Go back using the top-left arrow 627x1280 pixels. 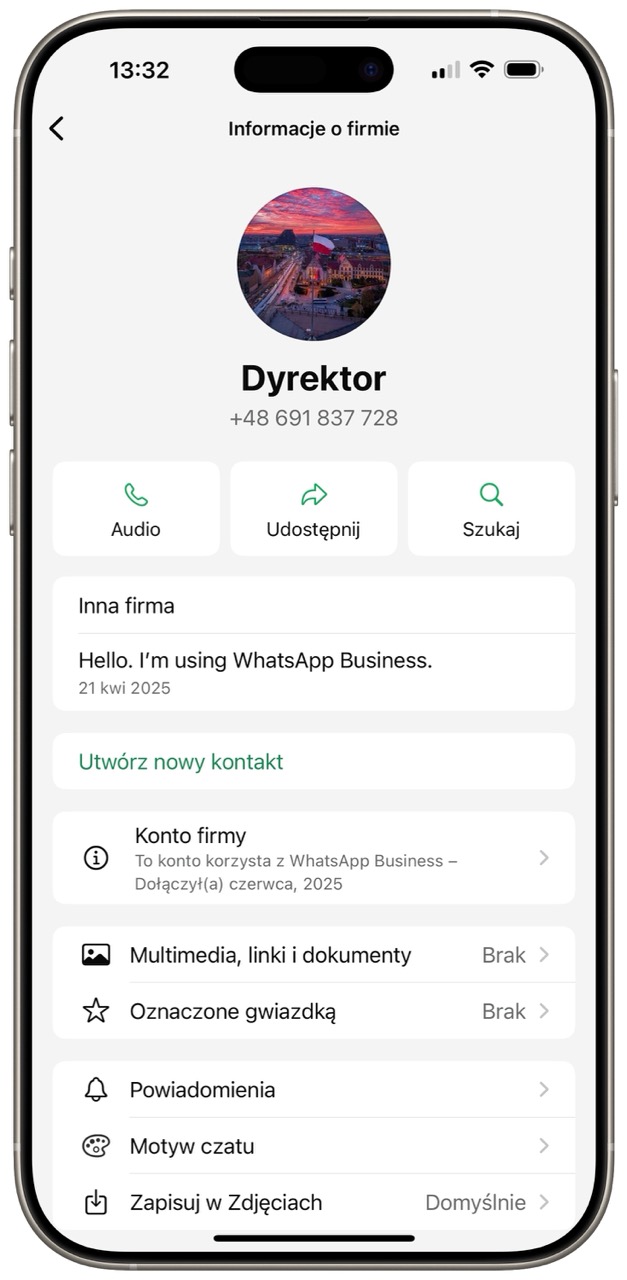(57, 128)
